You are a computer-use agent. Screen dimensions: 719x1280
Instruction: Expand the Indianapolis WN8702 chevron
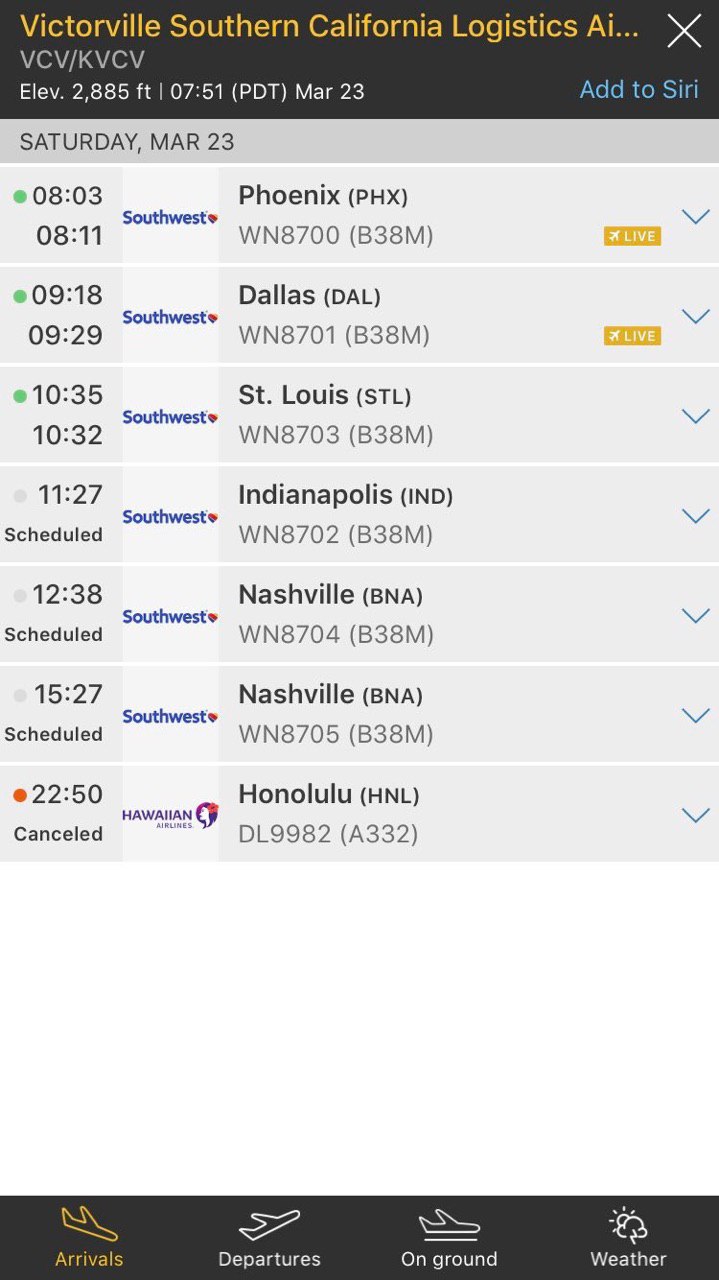[695, 516]
